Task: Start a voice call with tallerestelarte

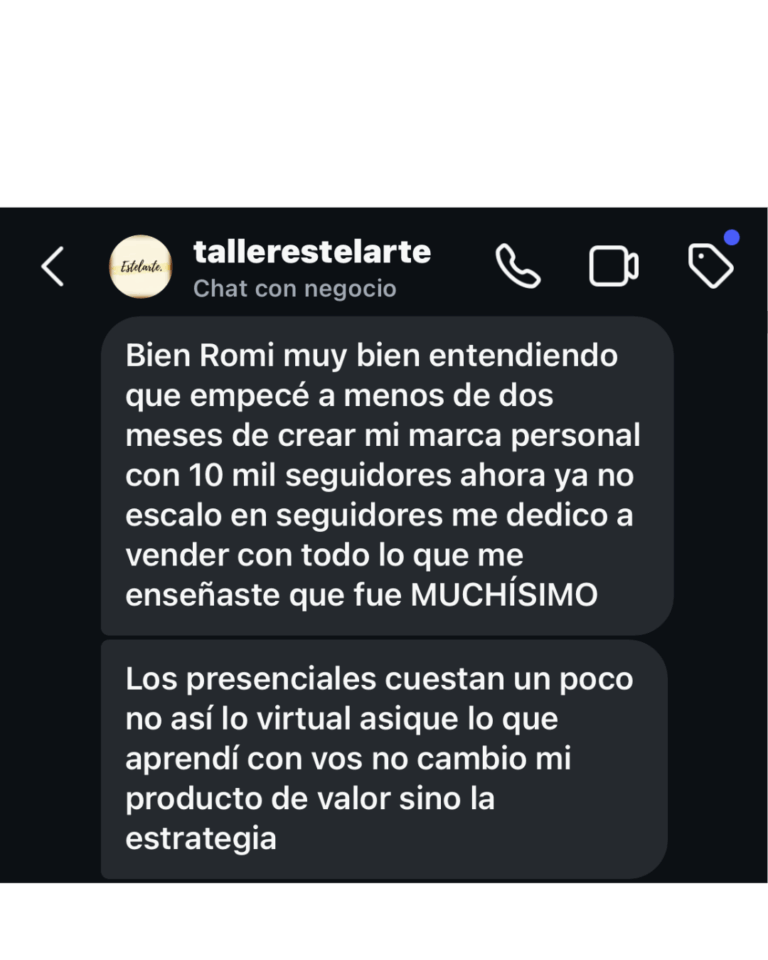Action: [x=518, y=267]
